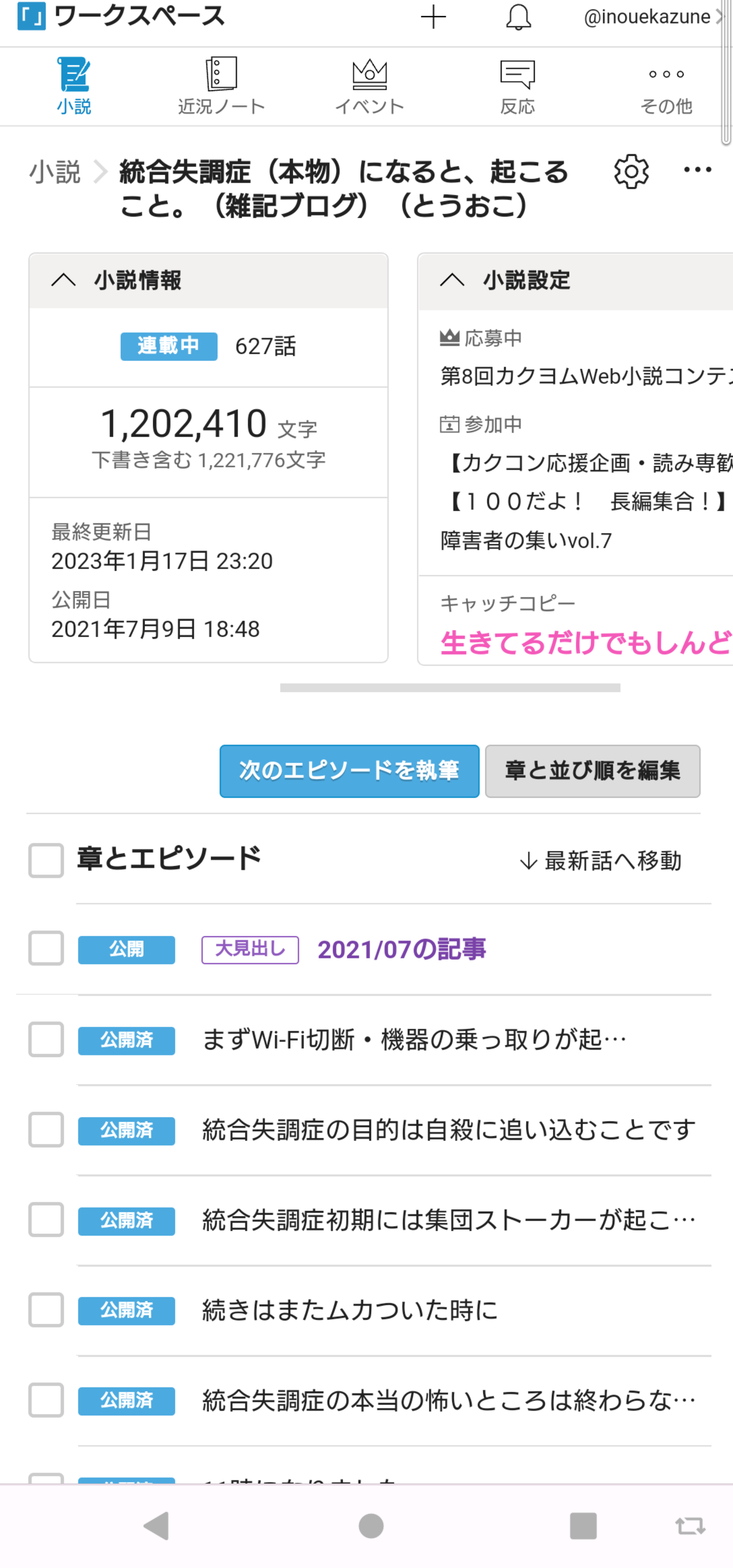Jump to 最新話へ移動

pos(601,861)
